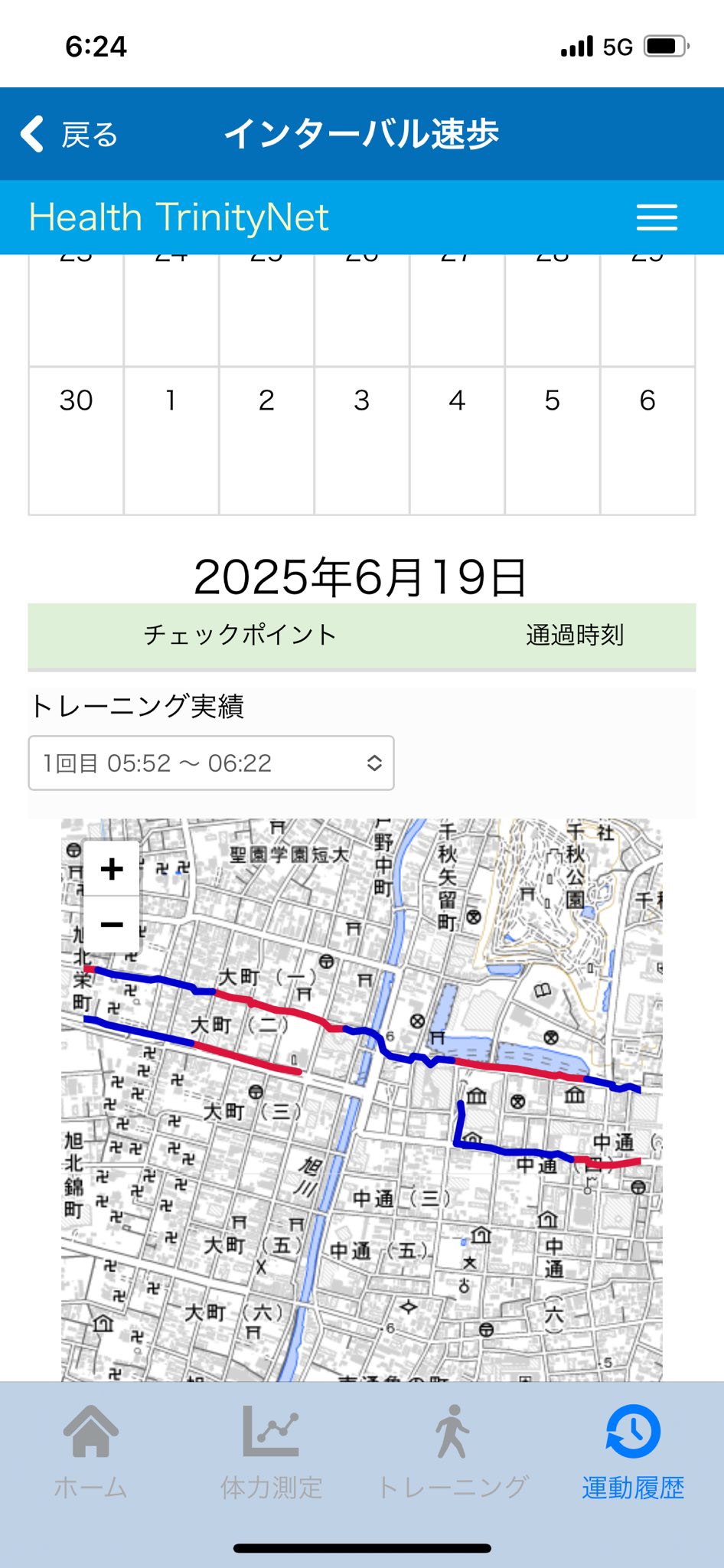This screenshot has height=1568, width=724.
Task: Go back with the 戻る button
Action: pyautogui.click(x=69, y=135)
